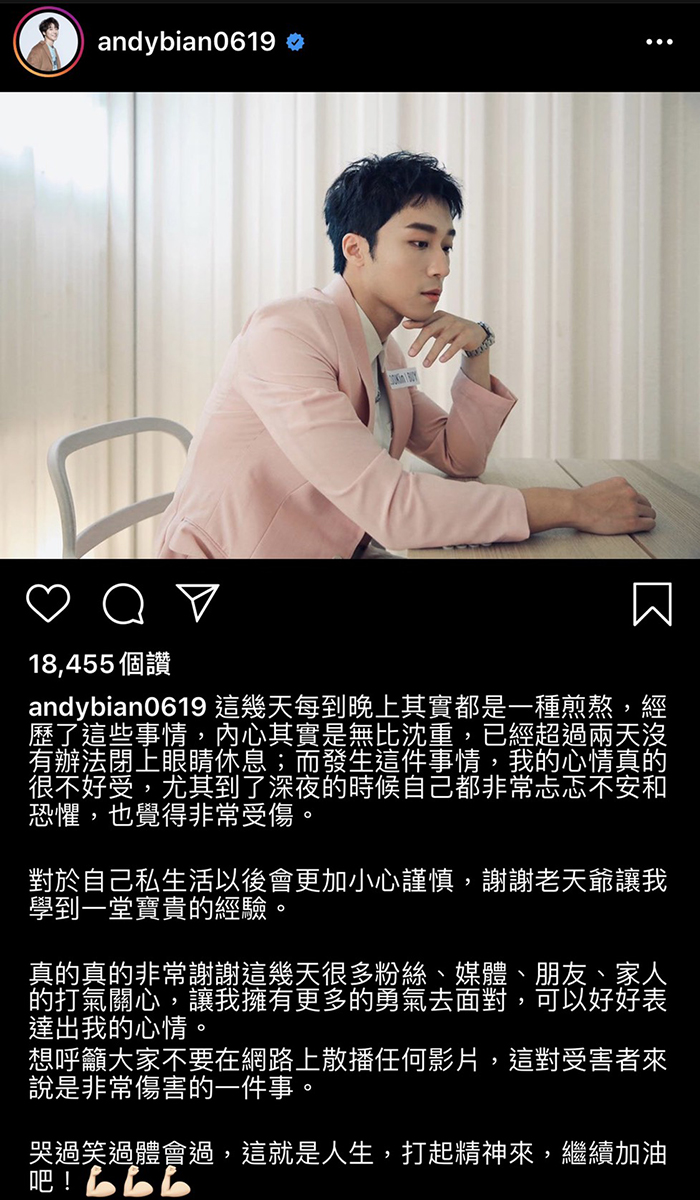The height and width of the screenshot is (1200, 700).
Task: Bookmark this post
Action: pyautogui.click(x=653, y=604)
